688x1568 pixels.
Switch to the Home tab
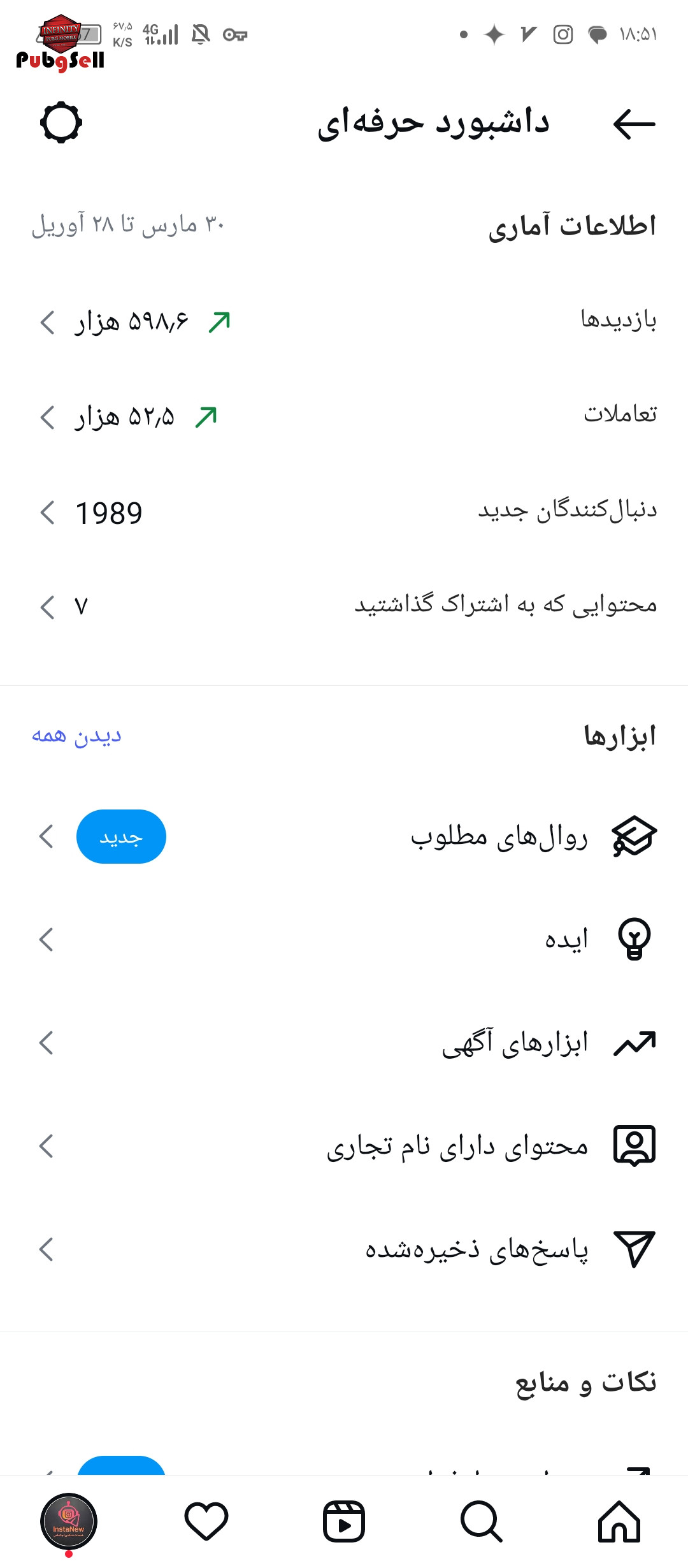click(619, 1521)
